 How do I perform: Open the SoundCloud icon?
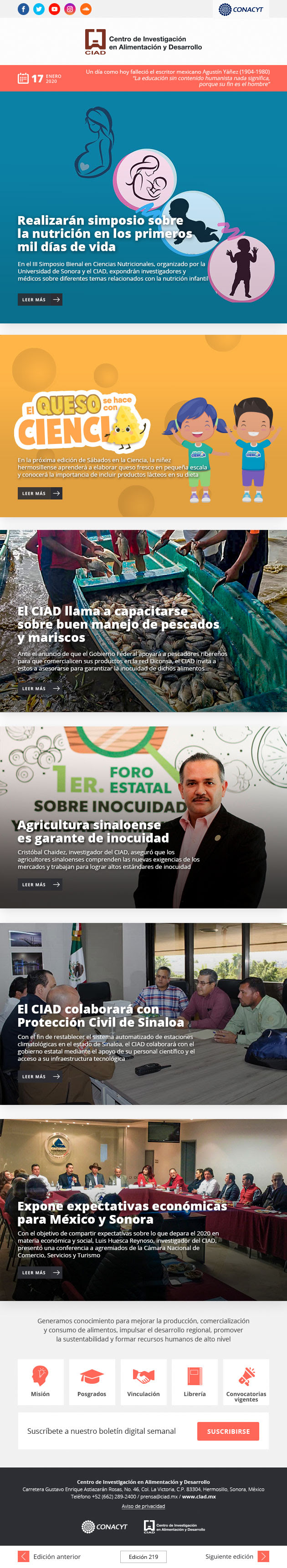(86, 9)
